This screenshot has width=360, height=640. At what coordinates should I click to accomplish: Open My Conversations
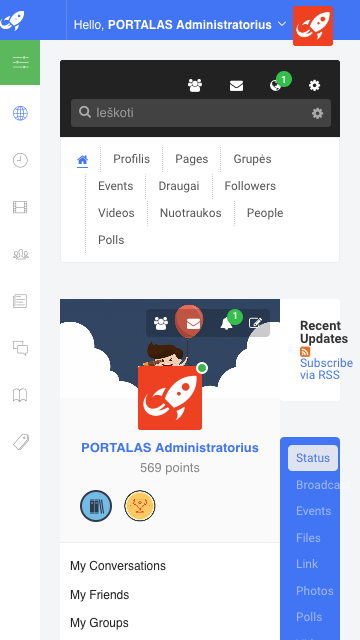pos(118,566)
